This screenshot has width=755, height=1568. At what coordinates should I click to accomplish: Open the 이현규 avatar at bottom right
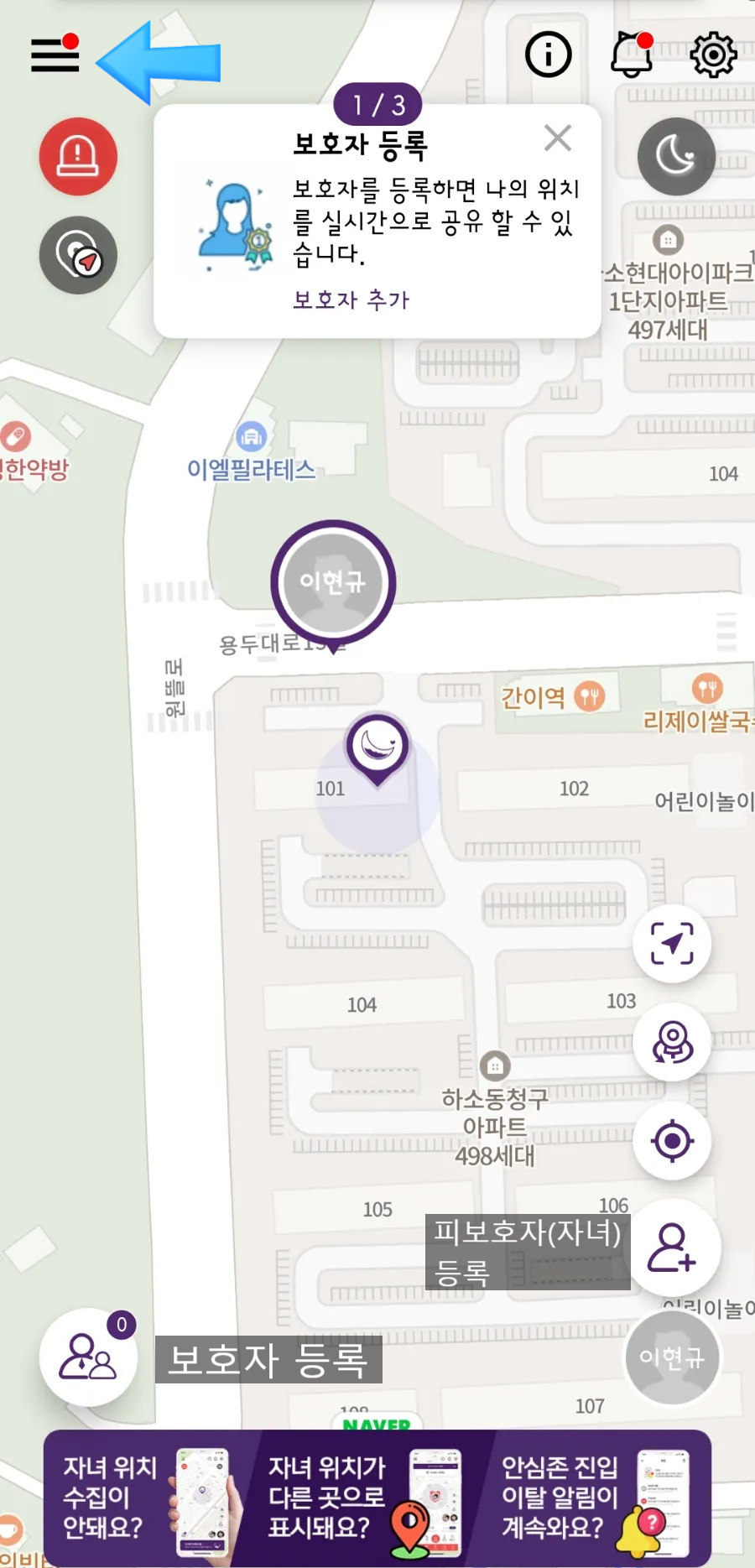tap(672, 1357)
